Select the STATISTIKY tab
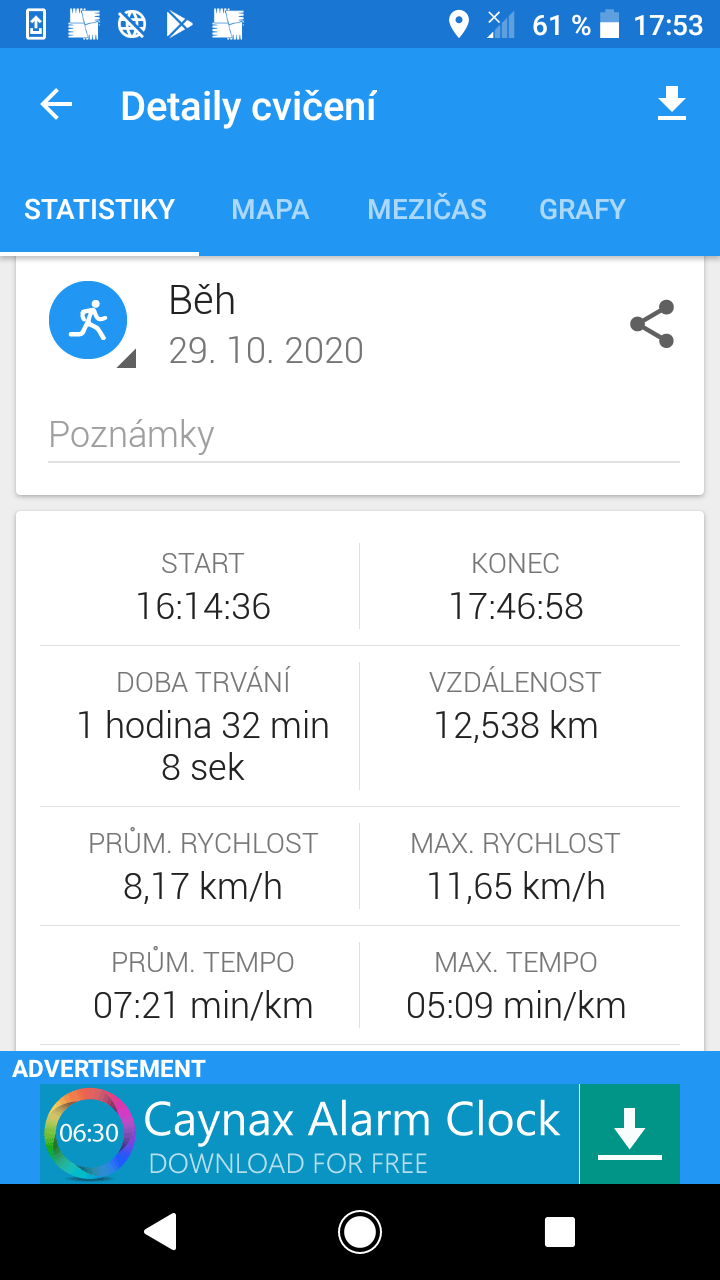Image resolution: width=720 pixels, height=1280 pixels. [100, 209]
